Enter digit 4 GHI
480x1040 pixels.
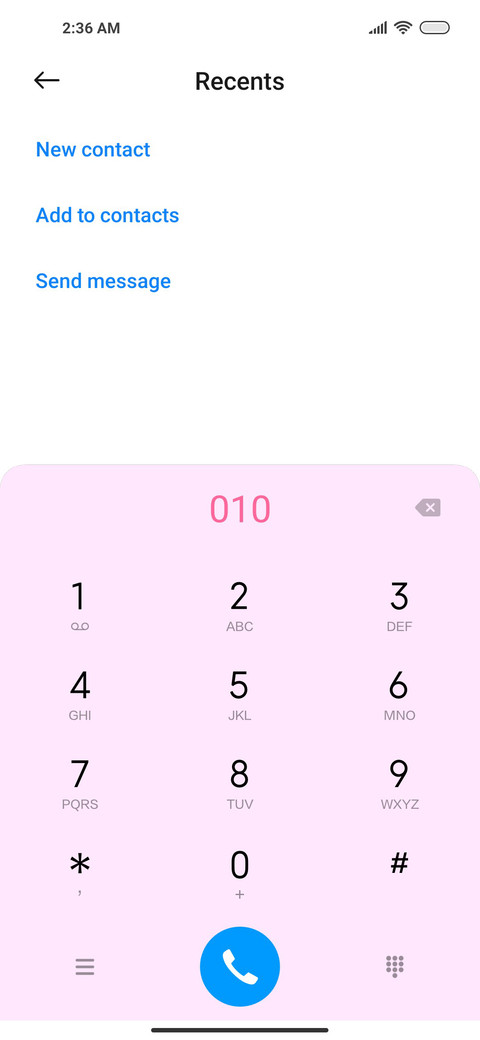point(80,695)
